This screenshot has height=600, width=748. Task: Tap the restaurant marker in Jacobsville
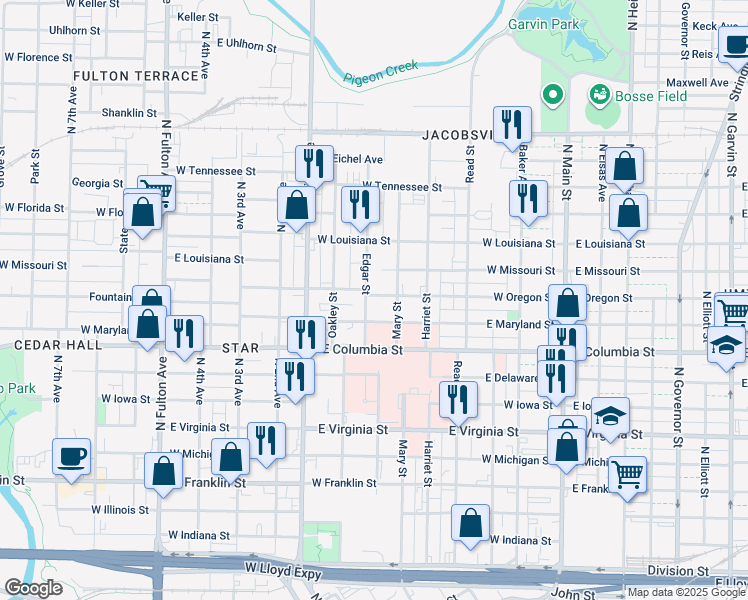coord(512,125)
